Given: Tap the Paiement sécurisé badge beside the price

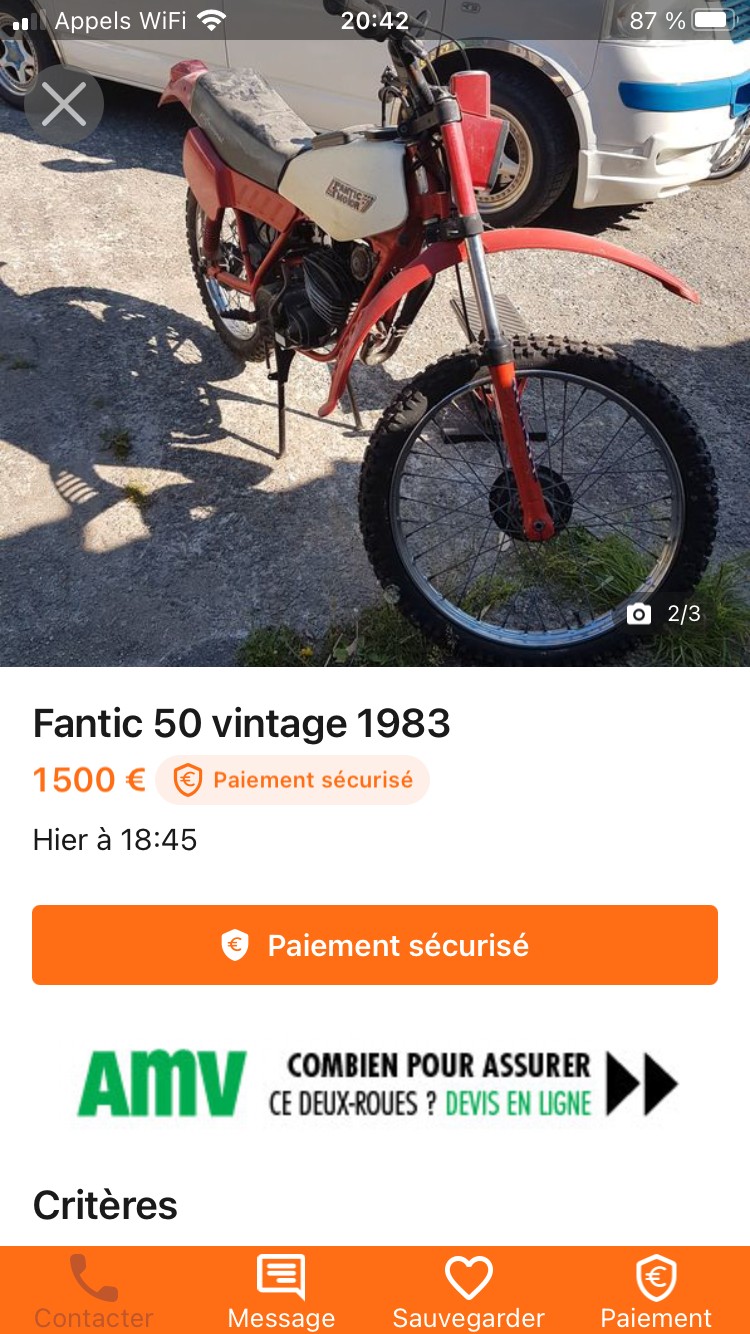Looking at the screenshot, I should point(292,780).
